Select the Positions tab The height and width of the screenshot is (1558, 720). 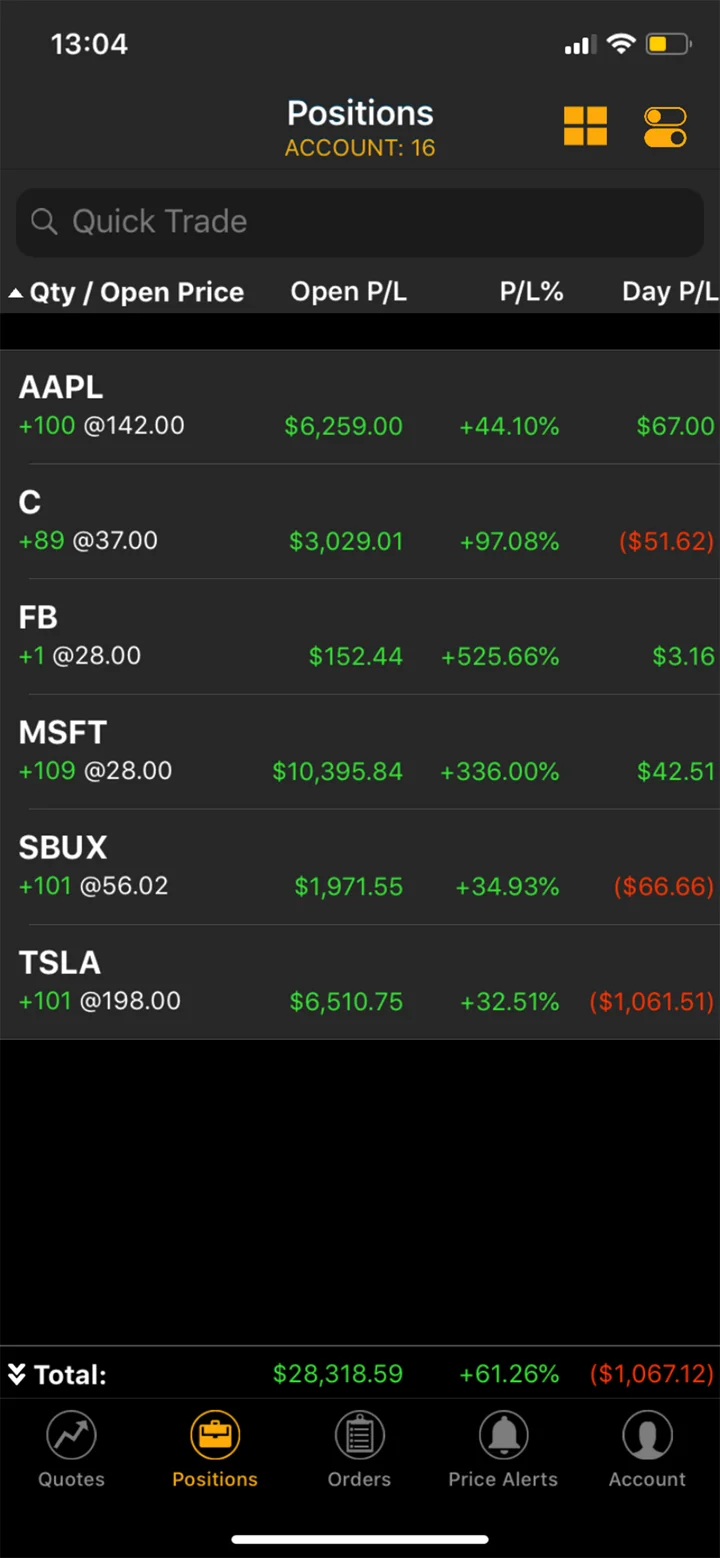(215, 1450)
